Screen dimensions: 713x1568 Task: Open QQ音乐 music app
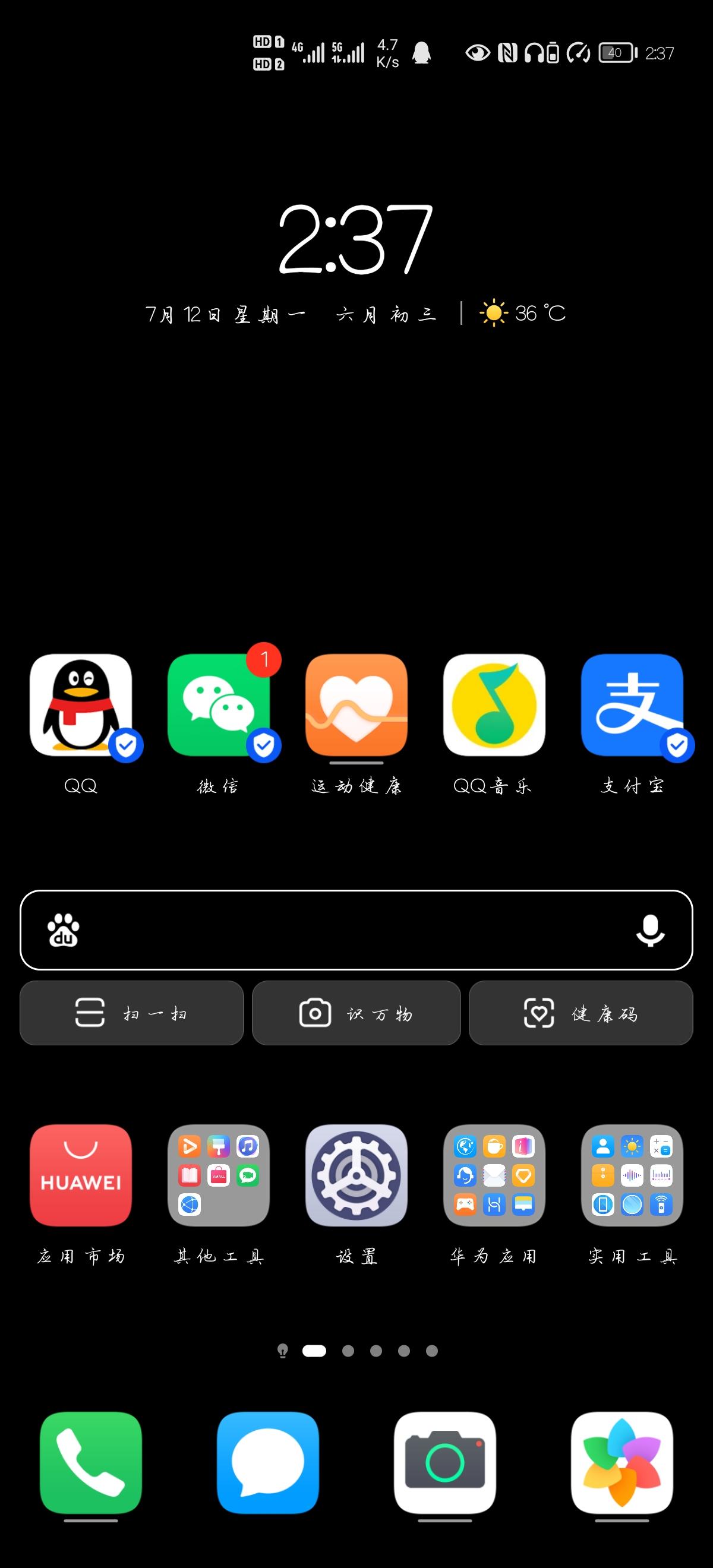[x=493, y=708]
